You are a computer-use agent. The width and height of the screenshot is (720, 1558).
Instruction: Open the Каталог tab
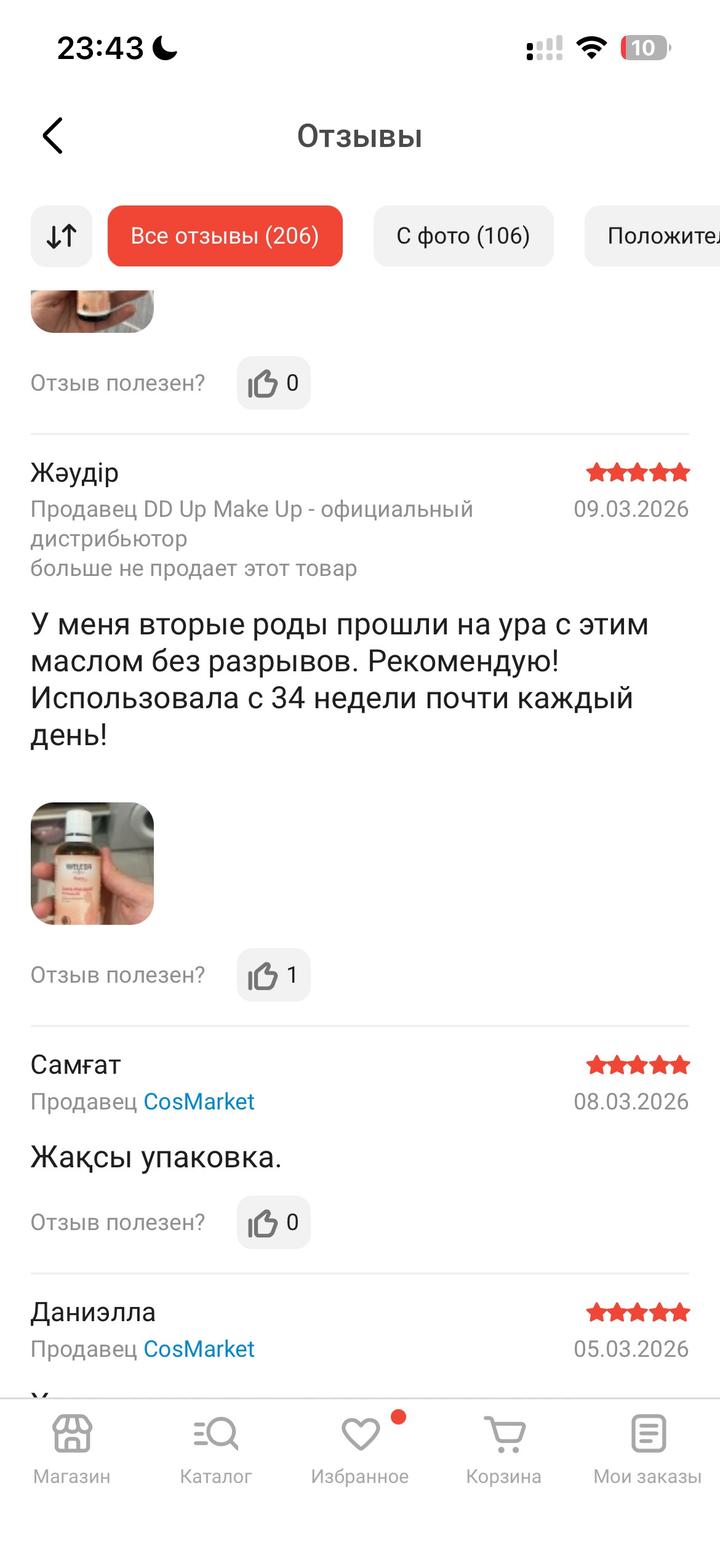216,1449
